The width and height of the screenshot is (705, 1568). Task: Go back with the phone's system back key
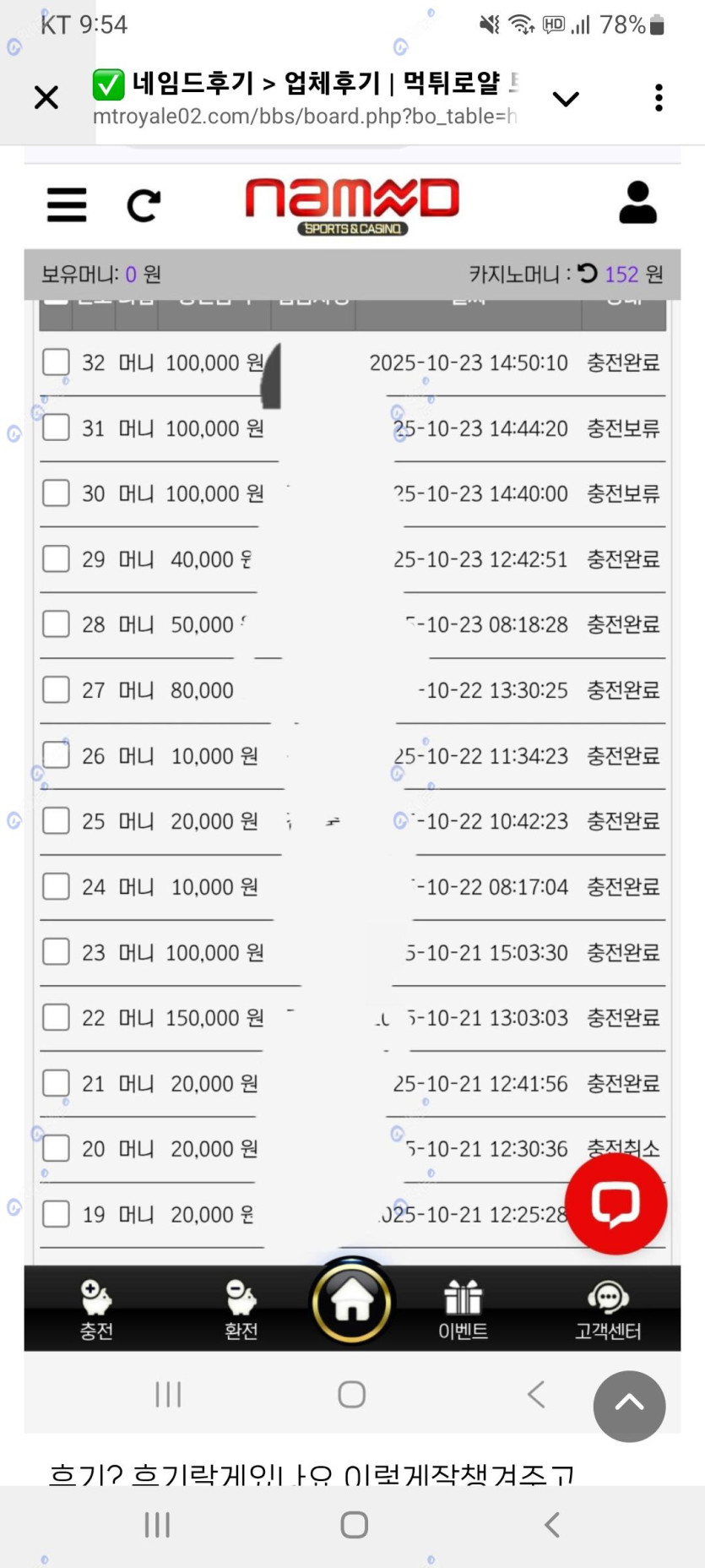[x=552, y=1524]
